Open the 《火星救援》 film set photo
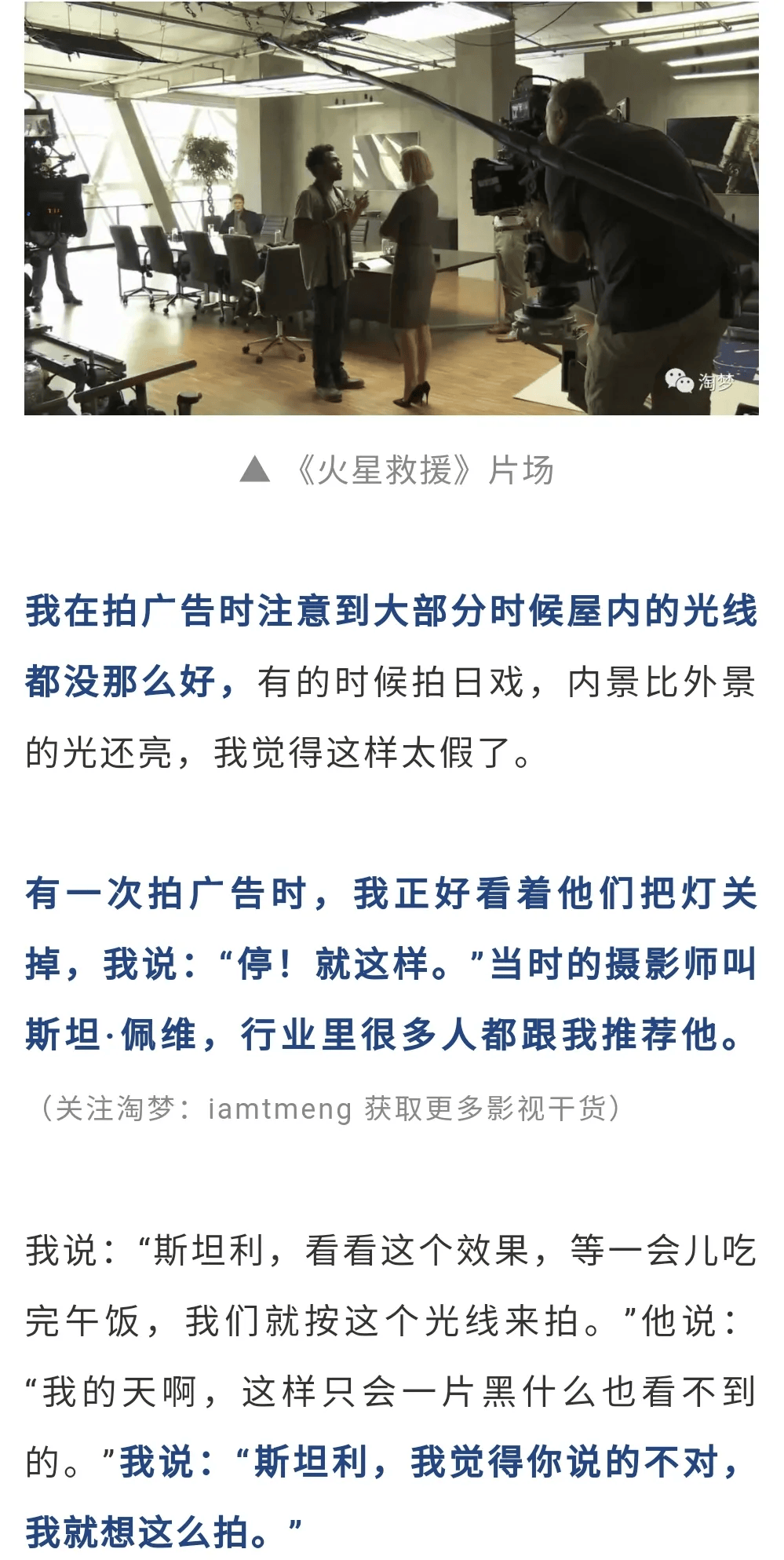 392,208
